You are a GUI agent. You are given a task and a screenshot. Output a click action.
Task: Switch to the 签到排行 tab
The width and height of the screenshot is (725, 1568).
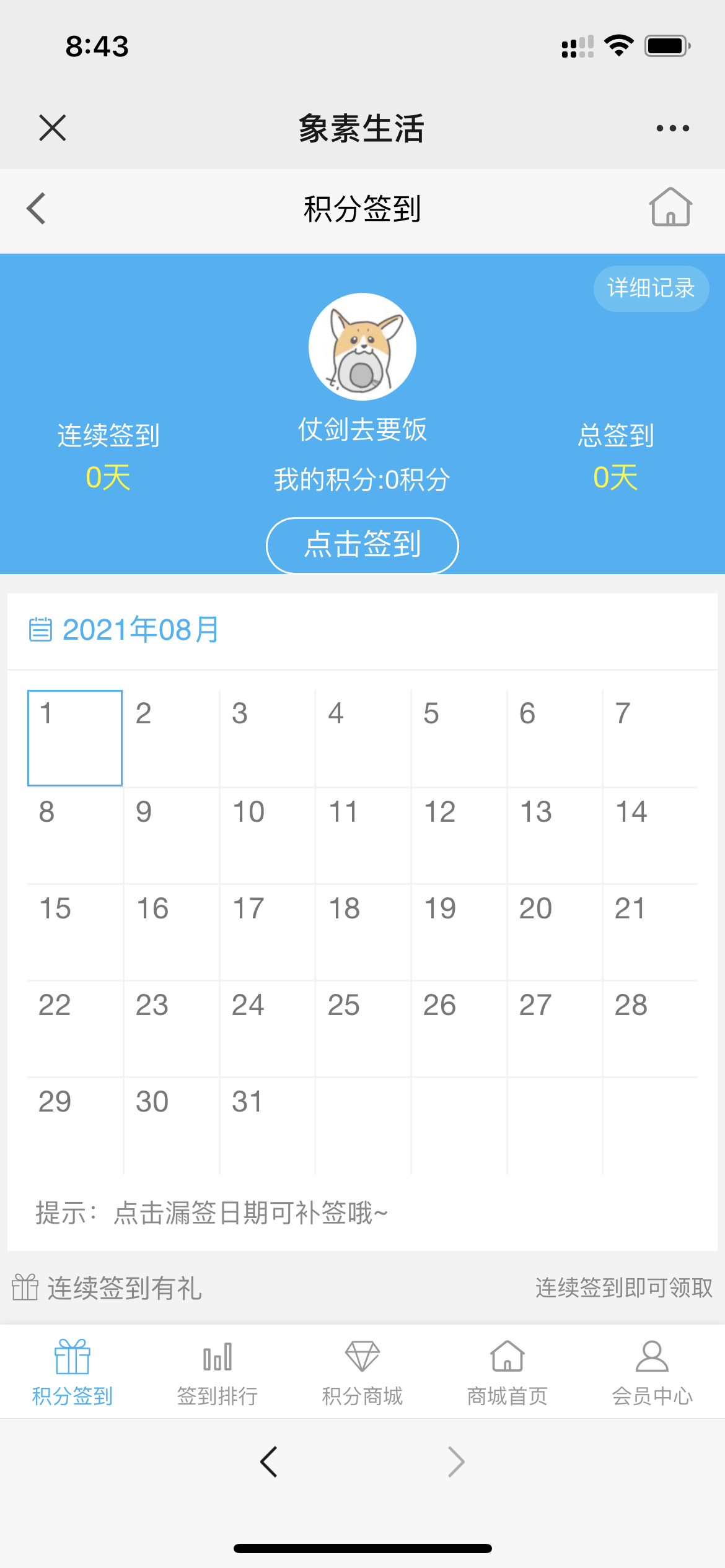pyautogui.click(x=217, y=1372)
